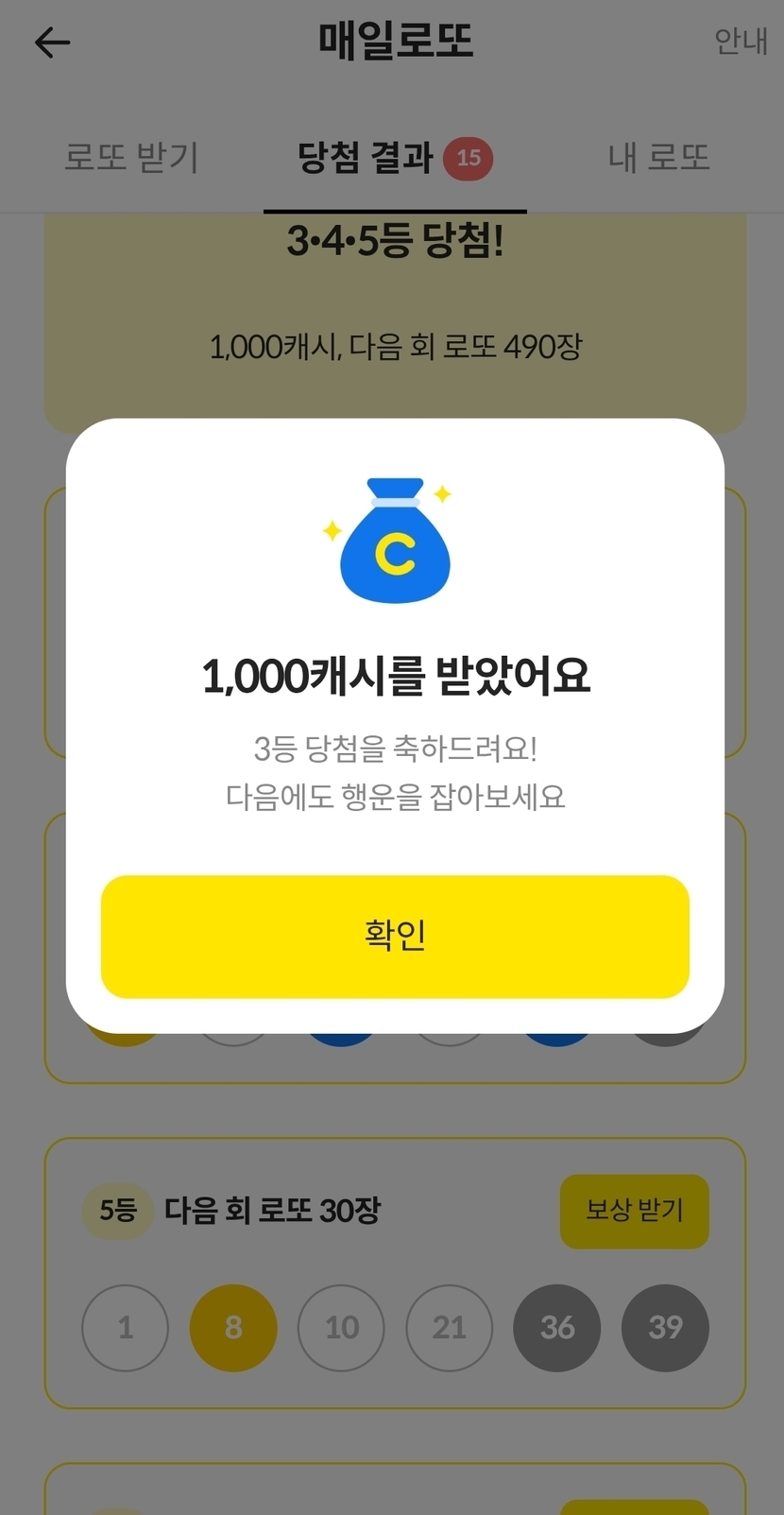This screenshot has width=784, height=1515.
Task: Claim the 5등 reward with 보상 받기
Action: point(635,1211)
